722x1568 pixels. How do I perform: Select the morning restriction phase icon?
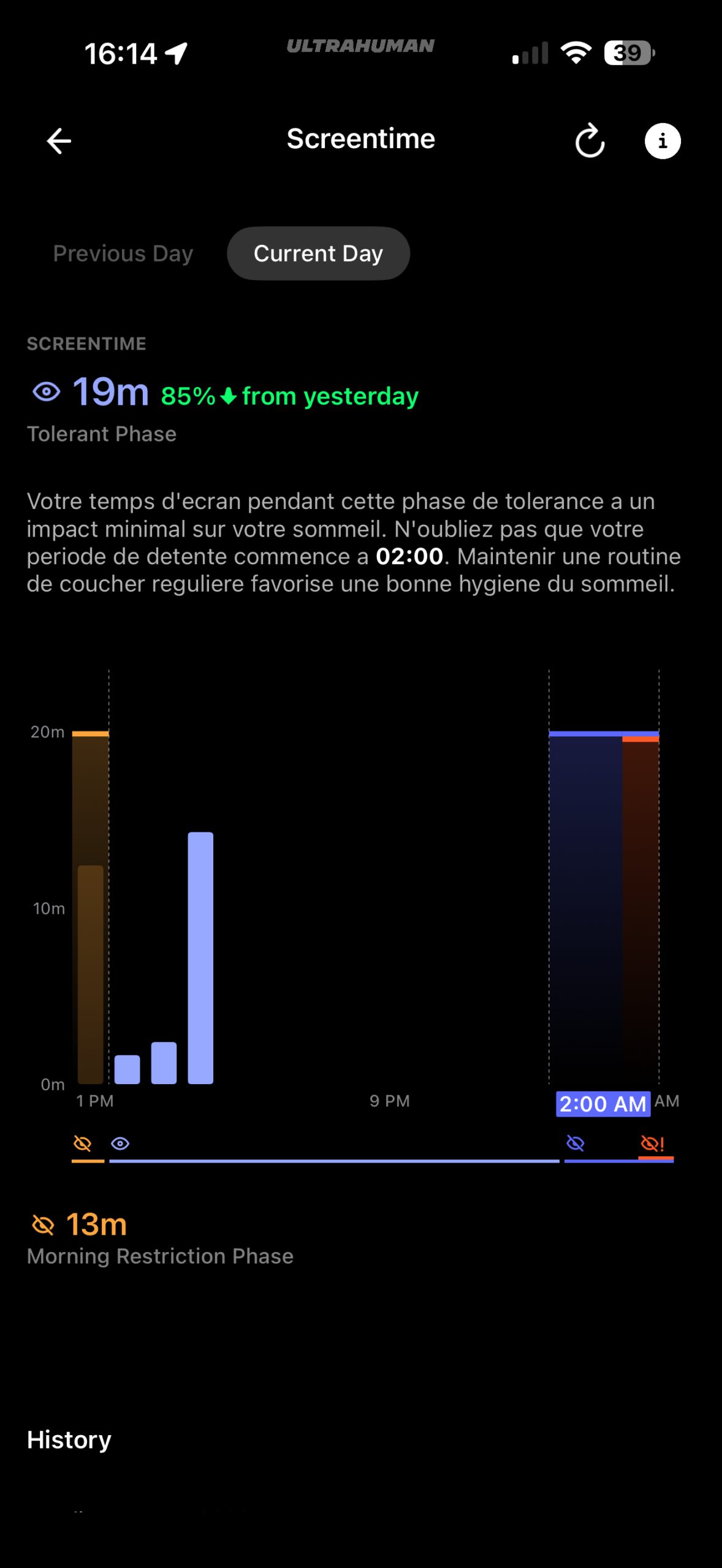(x=83, y=1144)
